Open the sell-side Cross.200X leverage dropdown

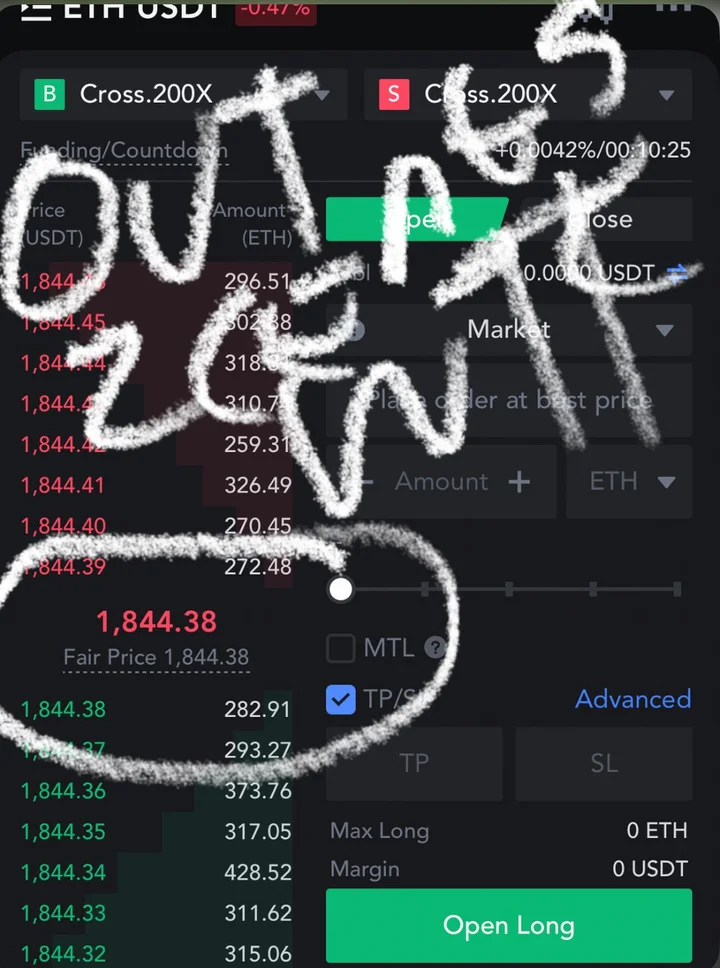pyautogui.click(x=528, y=95)
